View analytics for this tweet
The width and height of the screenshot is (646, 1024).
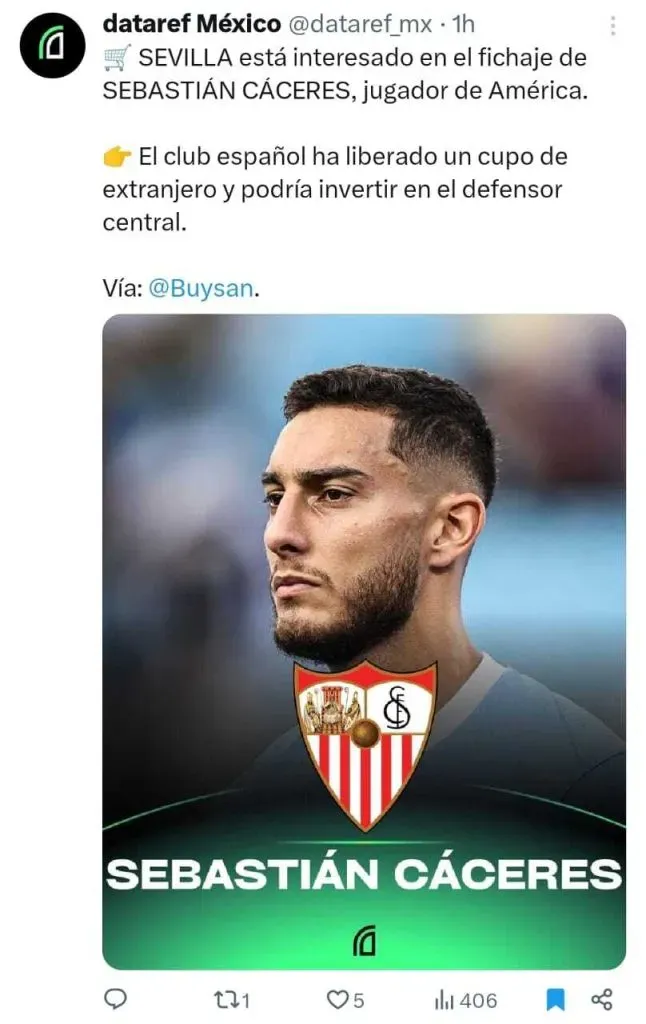tap(464, 999)
